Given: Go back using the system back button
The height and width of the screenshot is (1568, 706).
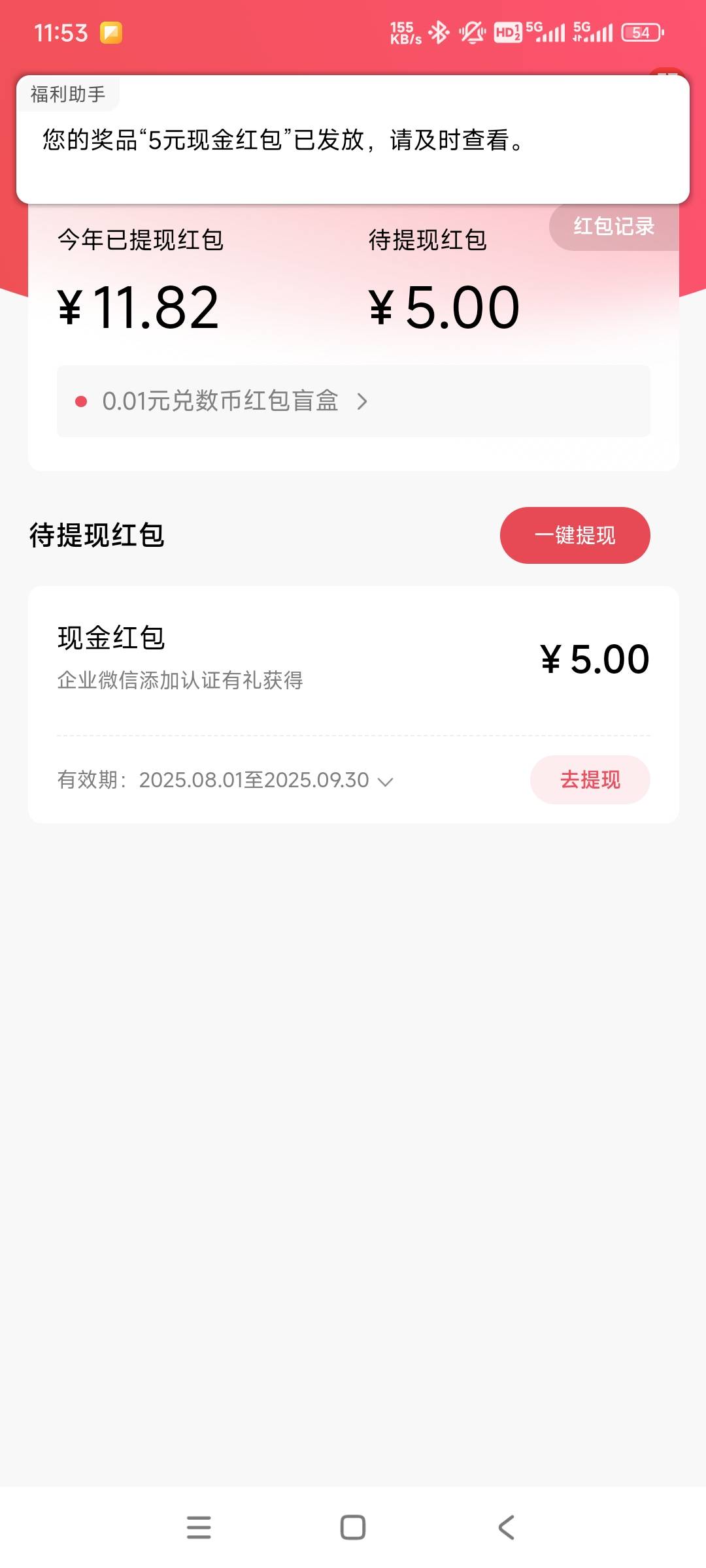Looking at the screenshot, I should (x=507, y=1527).
